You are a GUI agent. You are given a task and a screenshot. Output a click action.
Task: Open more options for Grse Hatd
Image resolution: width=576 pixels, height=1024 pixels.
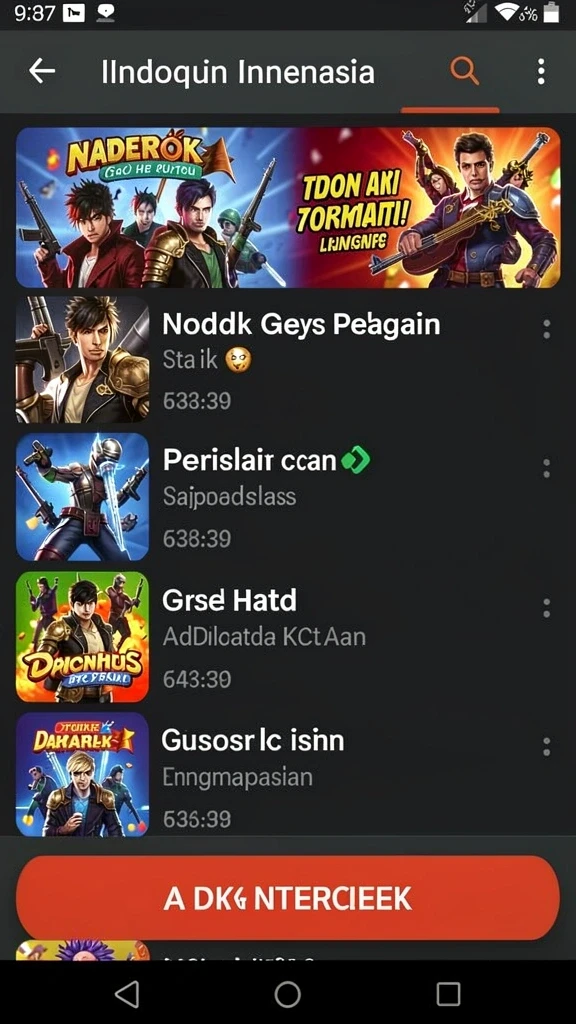tap(547, 608)
